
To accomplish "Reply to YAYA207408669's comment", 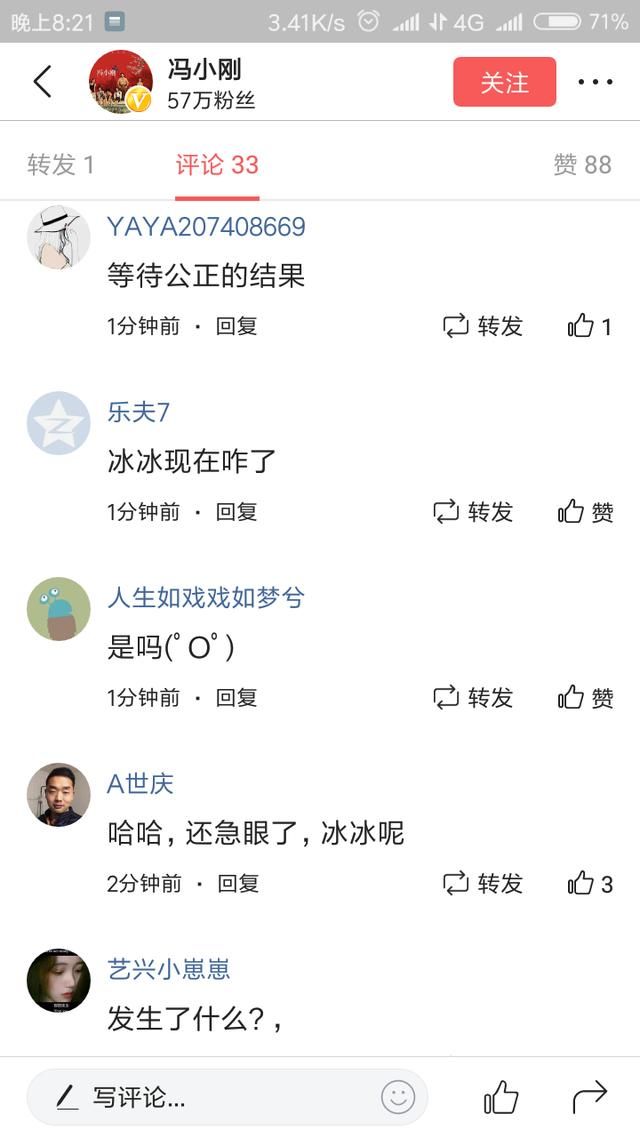I will [x=237, y=326].
